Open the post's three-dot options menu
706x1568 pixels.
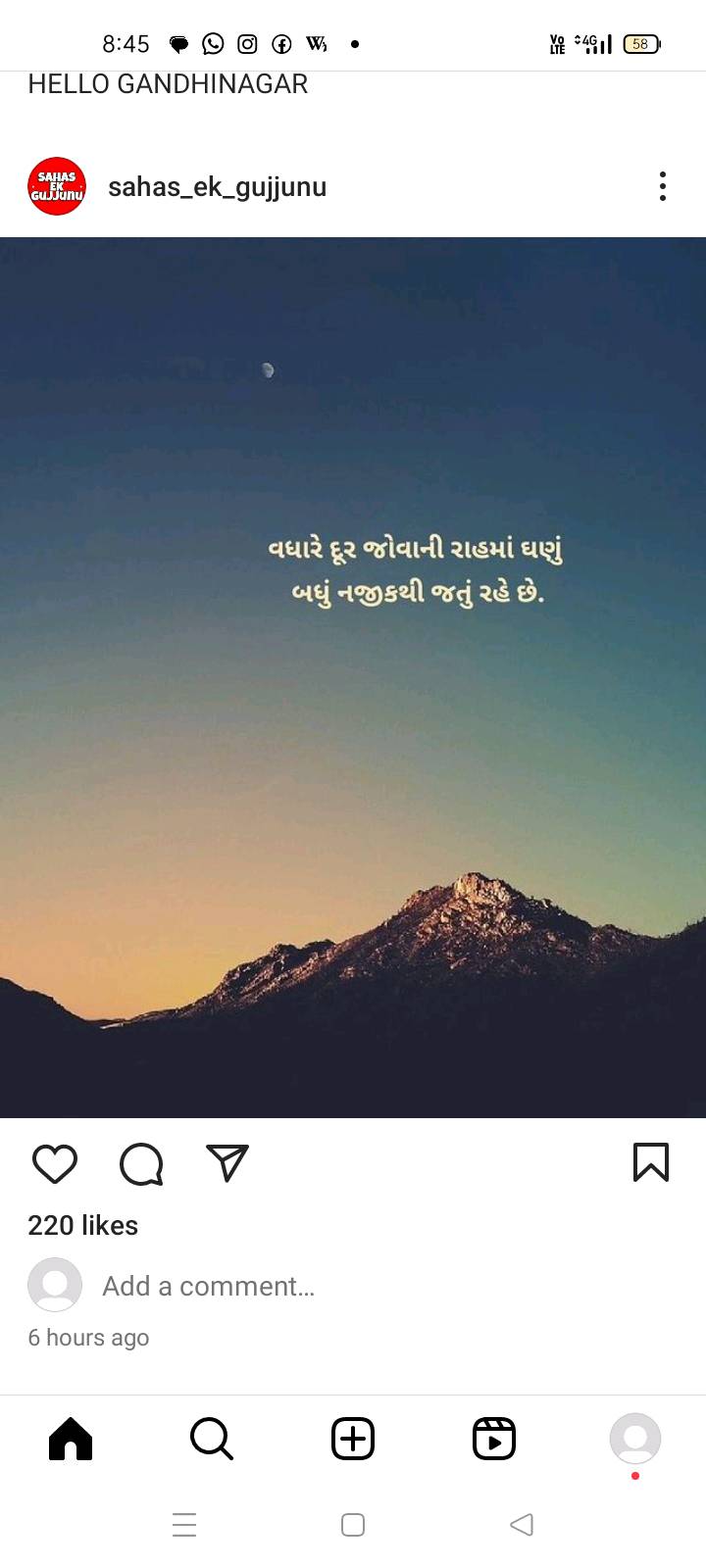tap(663, 186)
